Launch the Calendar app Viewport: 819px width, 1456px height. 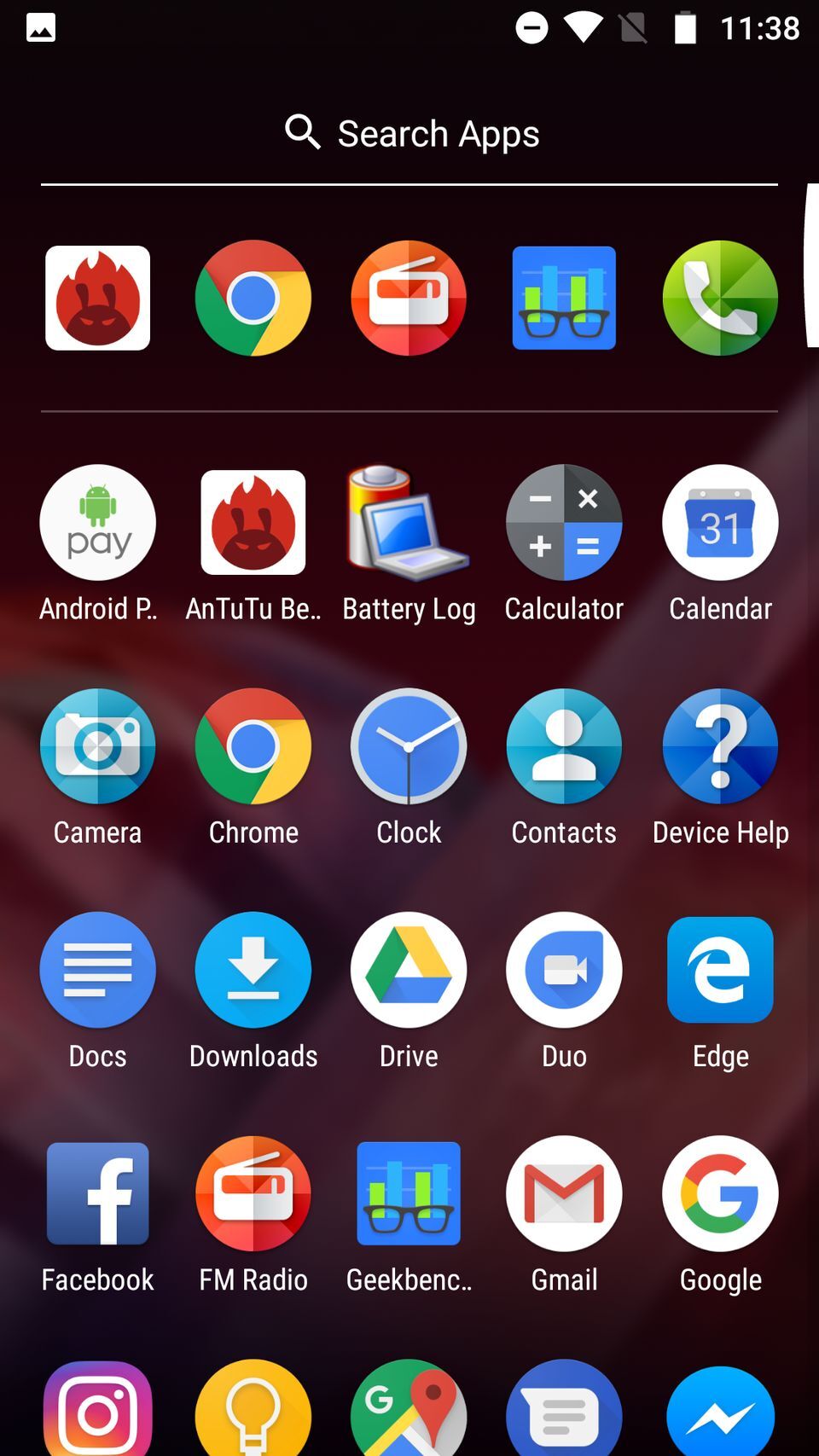[720, 523]
